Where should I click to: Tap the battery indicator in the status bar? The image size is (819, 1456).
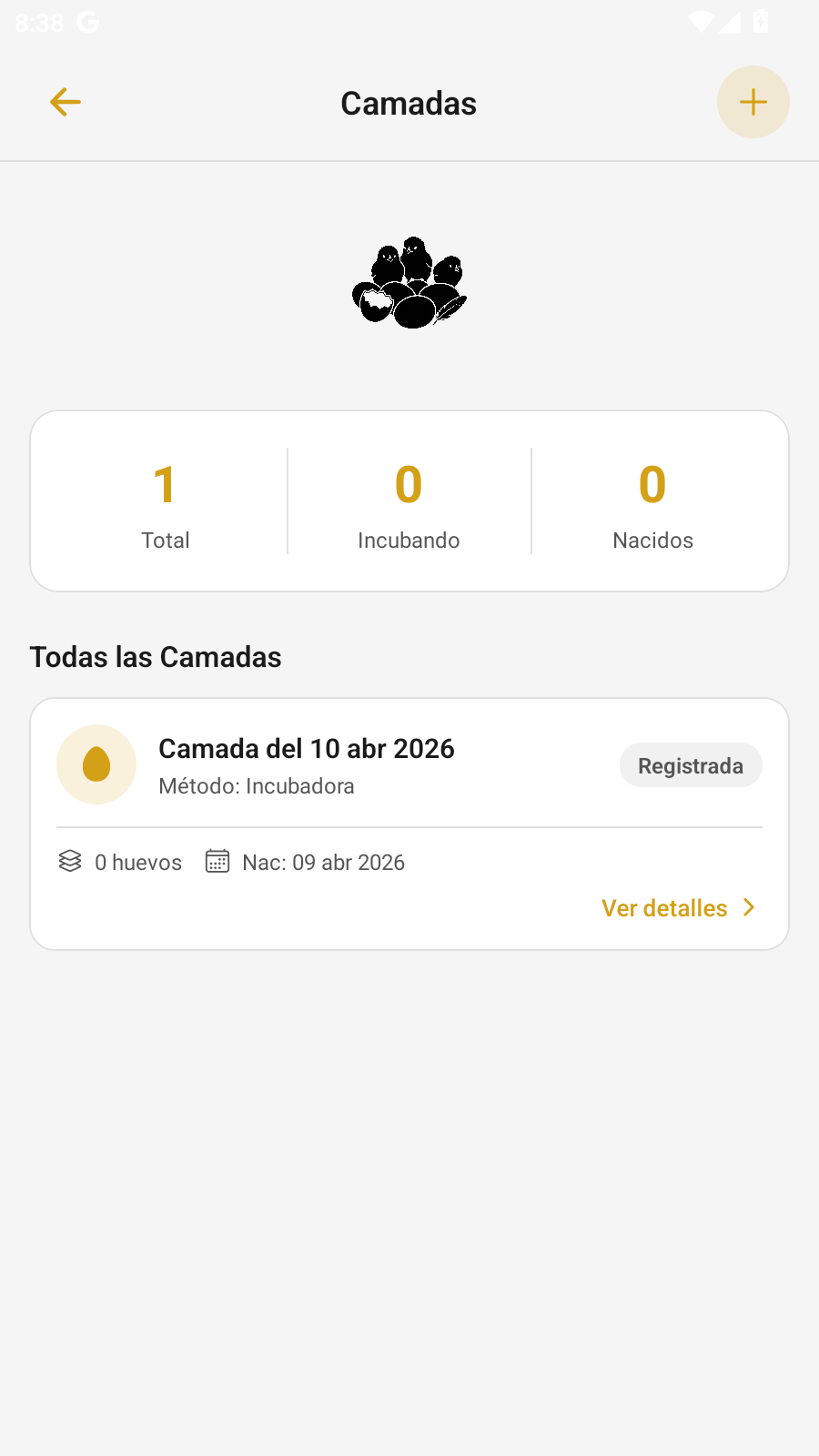coord(760,21)
